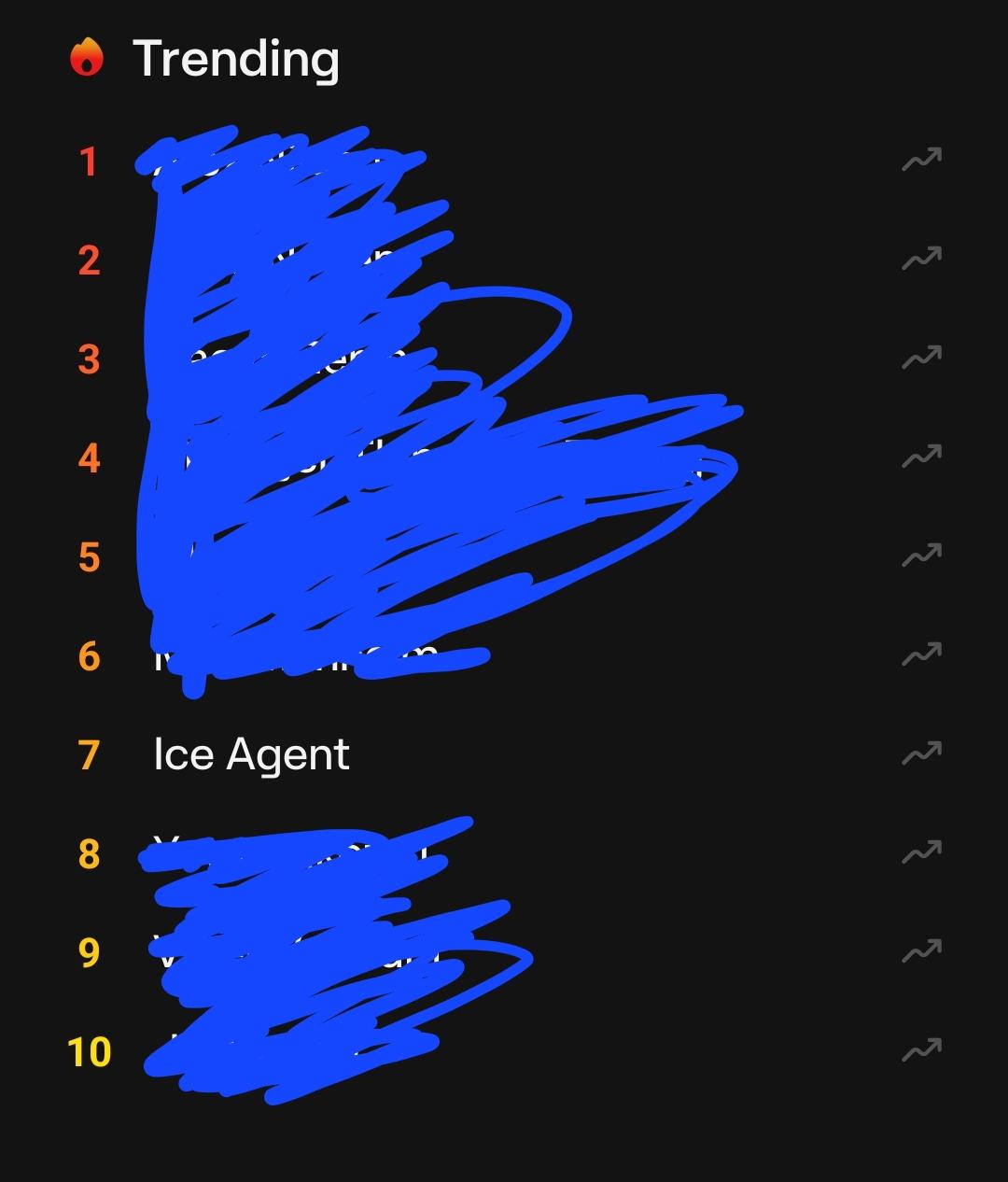Open the trending item ranked number 8

(280, 853)
